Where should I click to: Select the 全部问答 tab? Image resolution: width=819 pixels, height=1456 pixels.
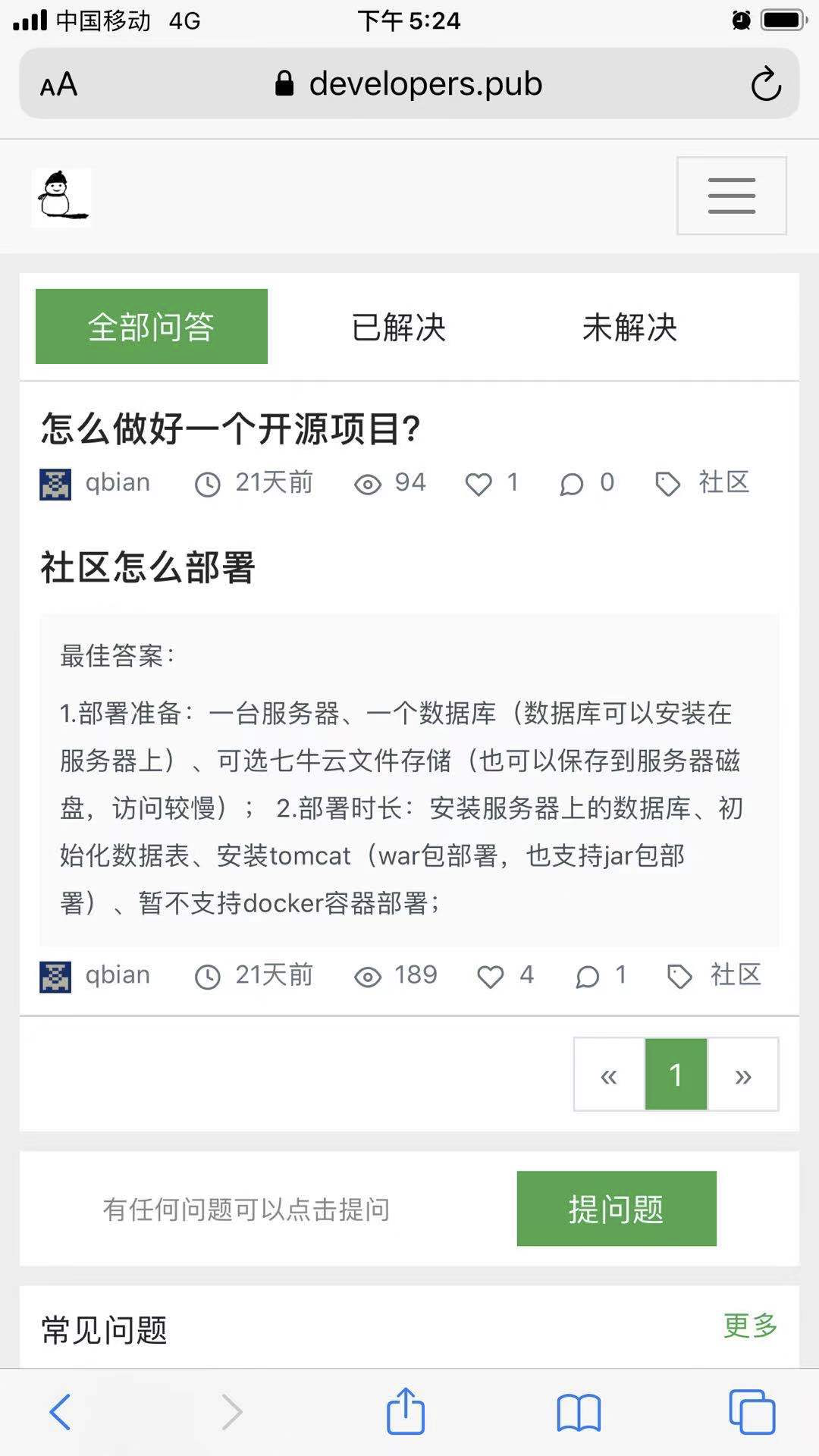[152, 327]
